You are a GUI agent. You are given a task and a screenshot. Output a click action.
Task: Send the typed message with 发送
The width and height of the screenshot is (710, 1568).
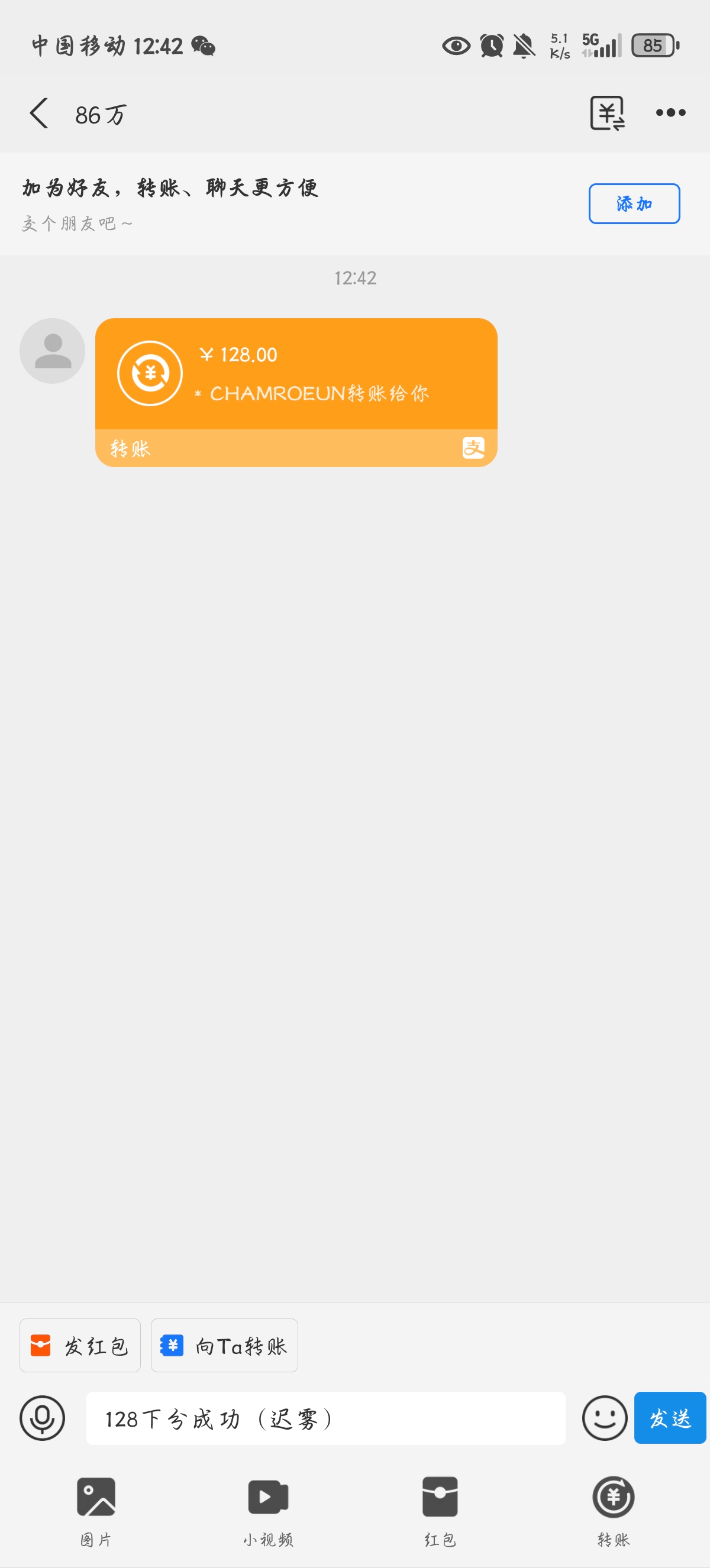670,1418
